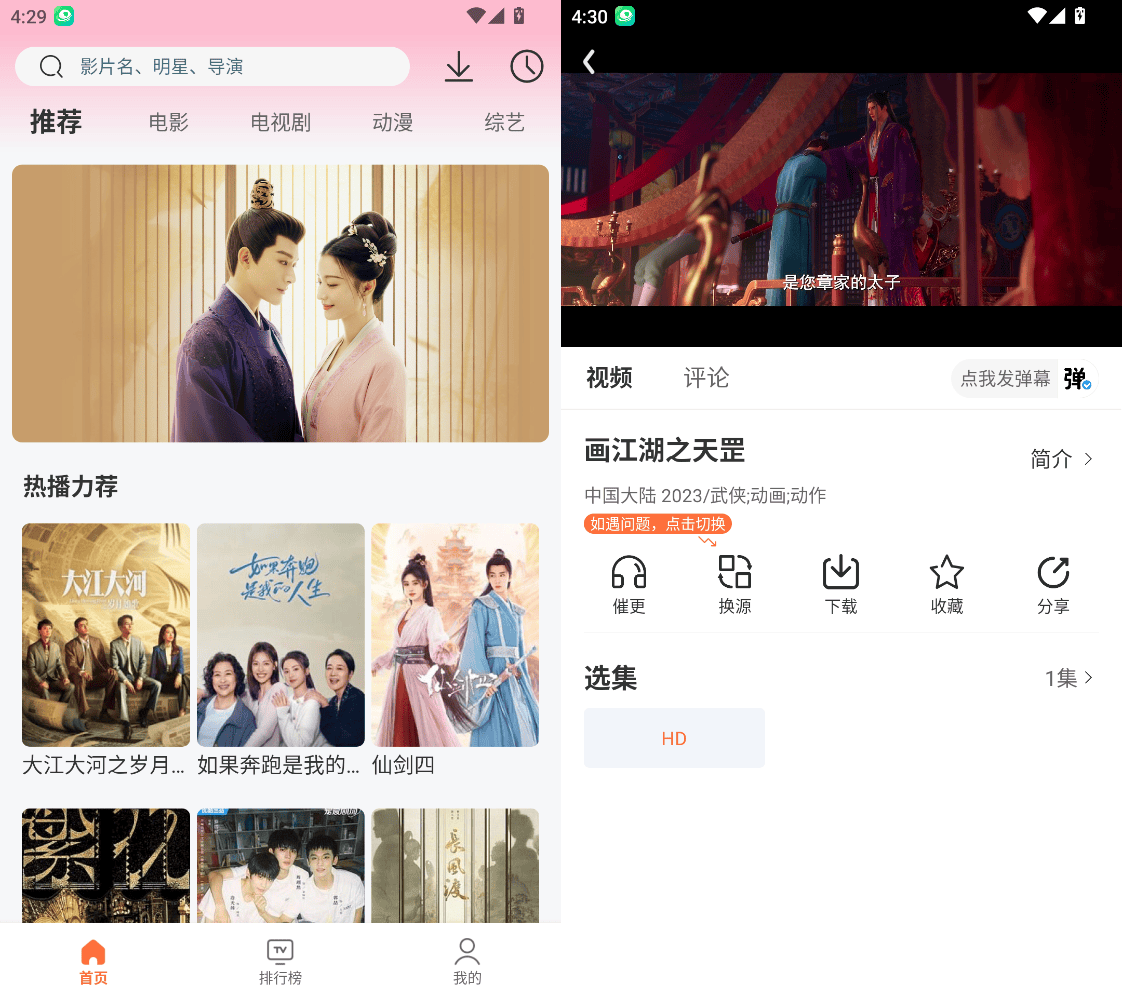
Task: Switch to the 综艺 tab
Action: pyautogui.click(x=504, y=122)
